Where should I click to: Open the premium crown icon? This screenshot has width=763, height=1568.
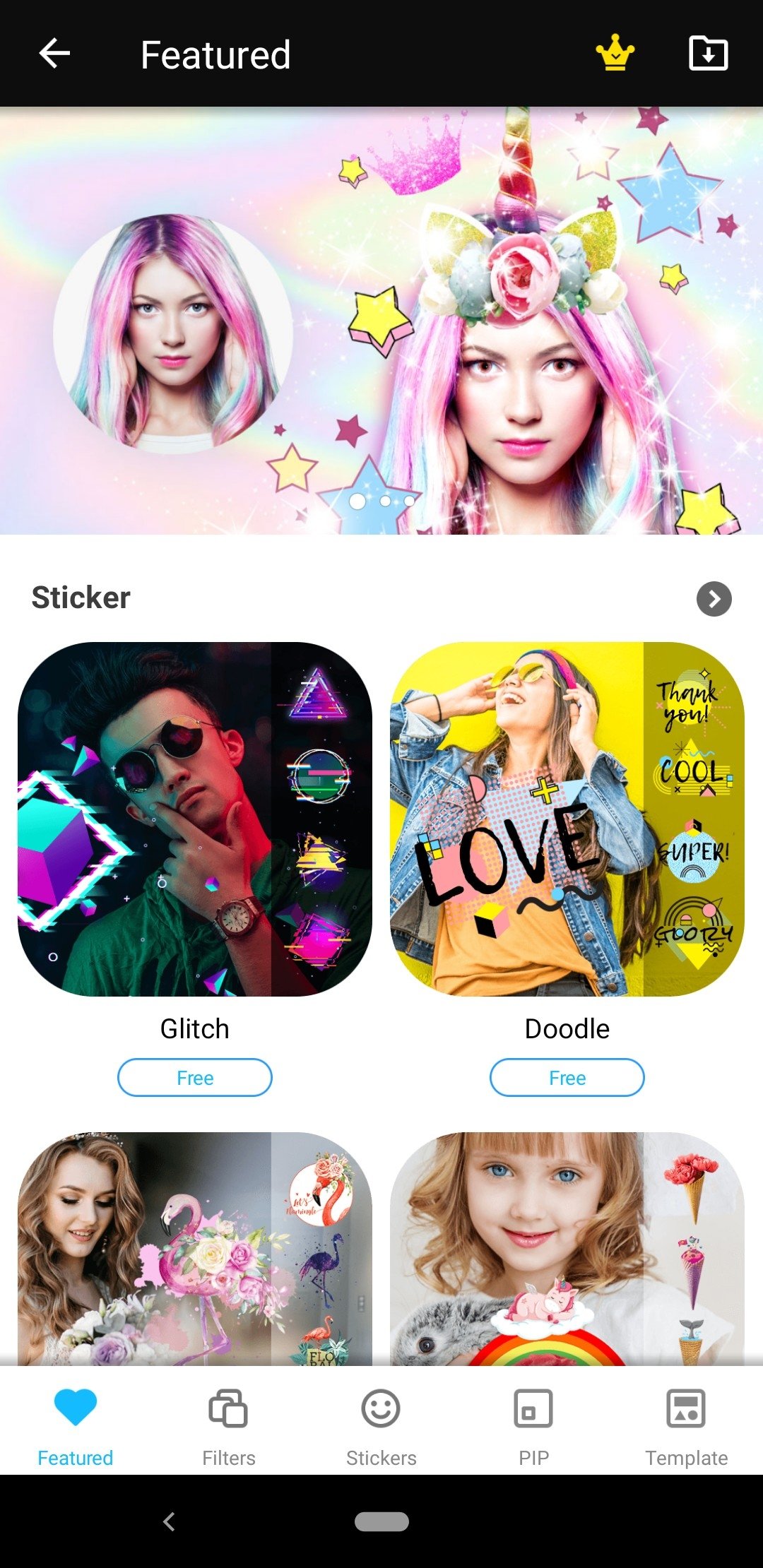[615, 53]
